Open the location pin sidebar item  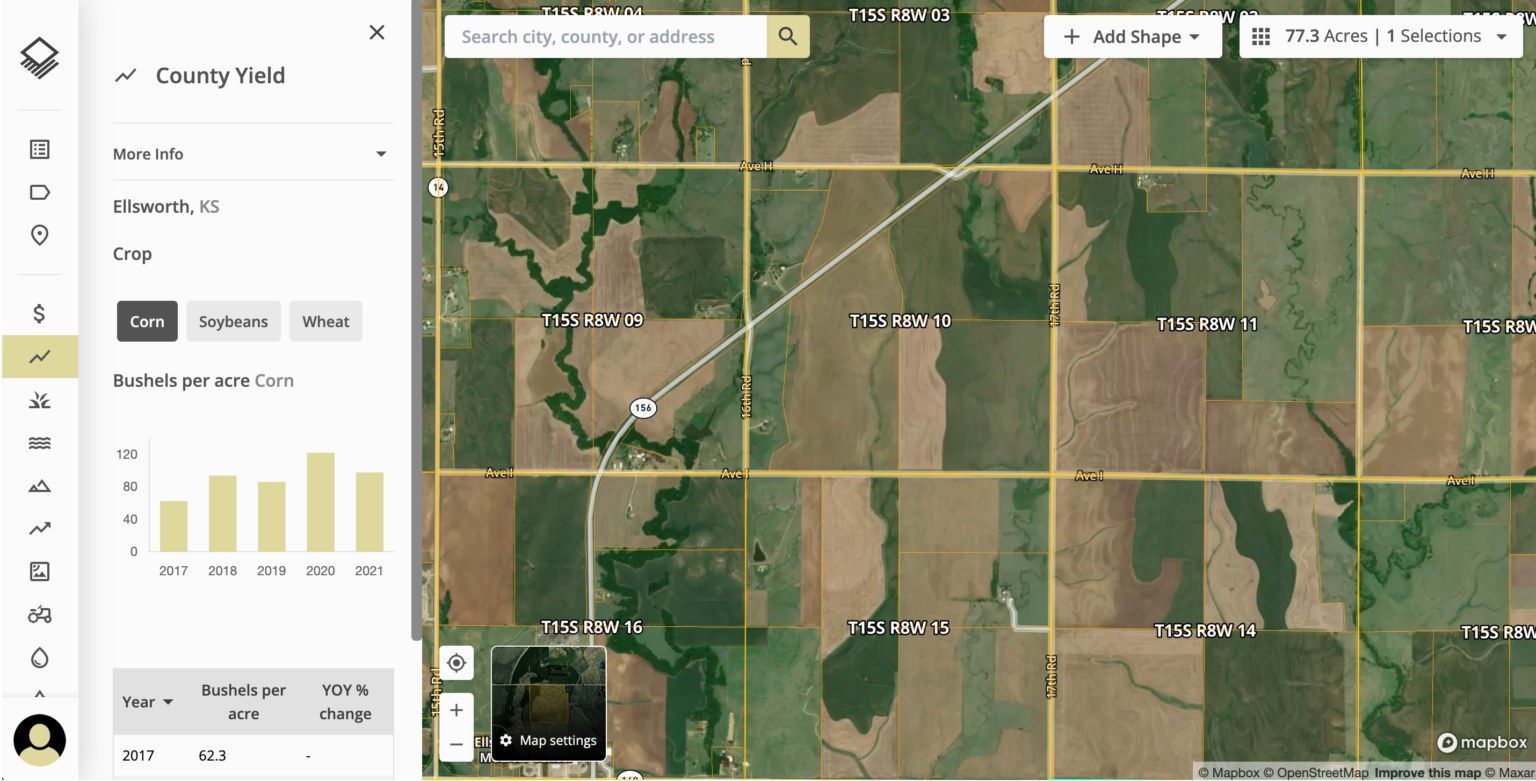39,236
